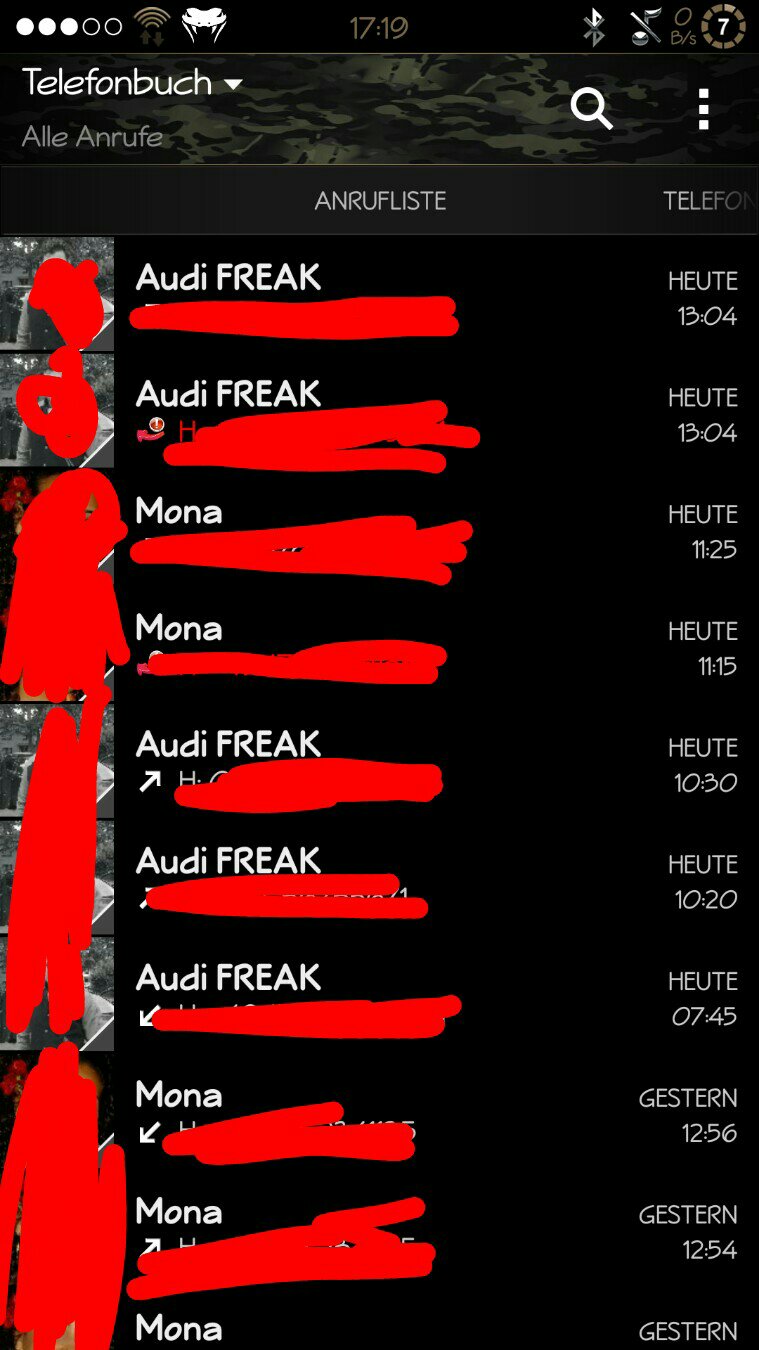Expand the Telefonbuch call filter dropdown

tap(132, 83)
